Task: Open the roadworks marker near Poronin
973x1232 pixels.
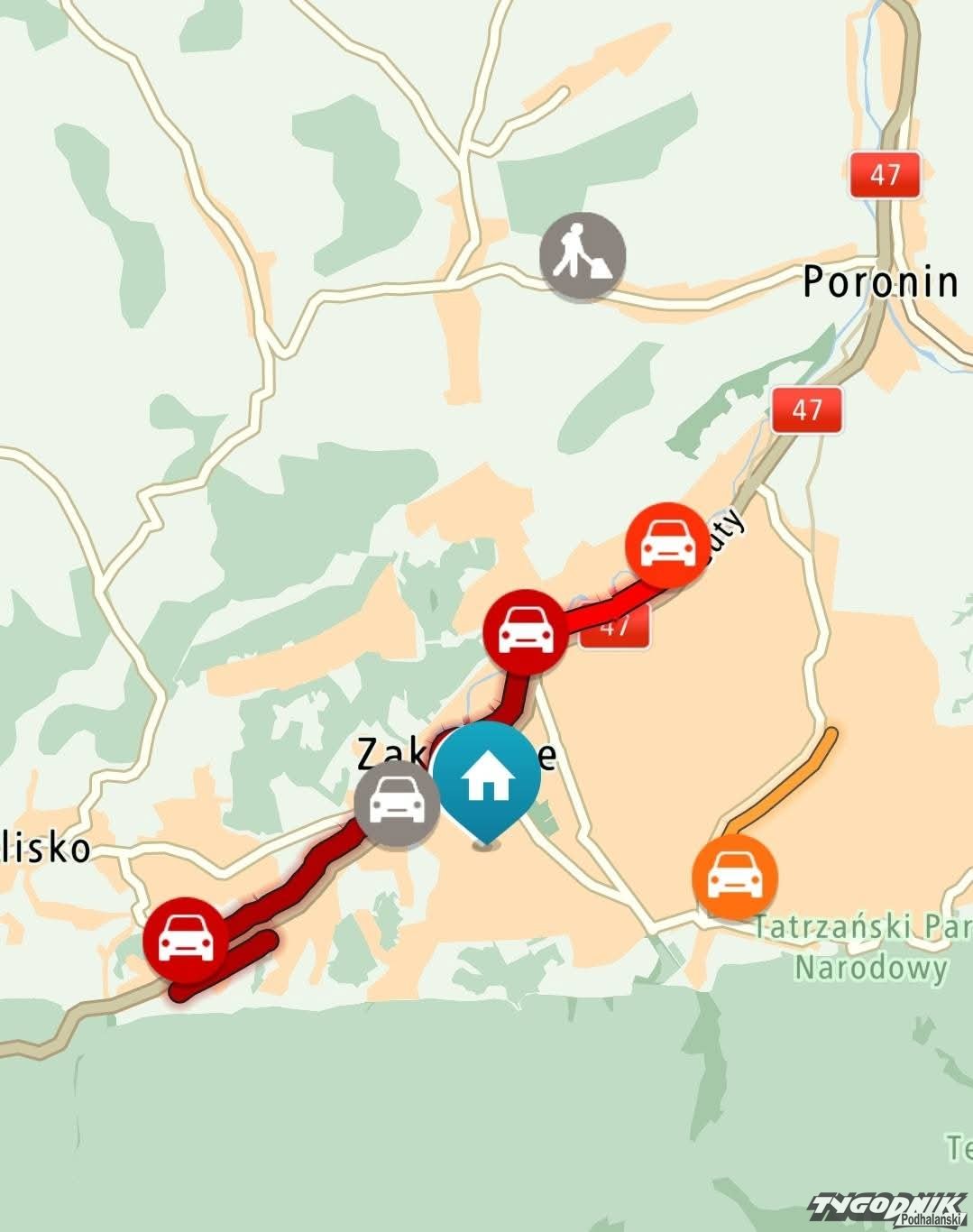Action: [x=583, y=256]
